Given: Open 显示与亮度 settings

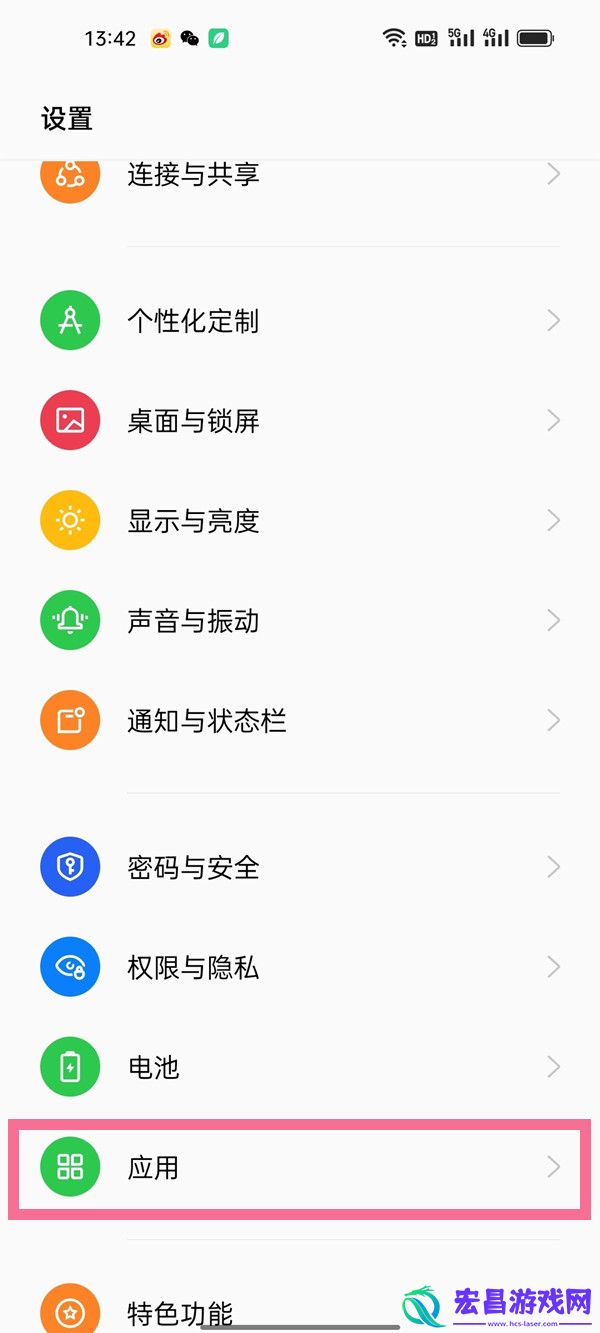Looking at the screenshot, I should click(x=300, y=521).
